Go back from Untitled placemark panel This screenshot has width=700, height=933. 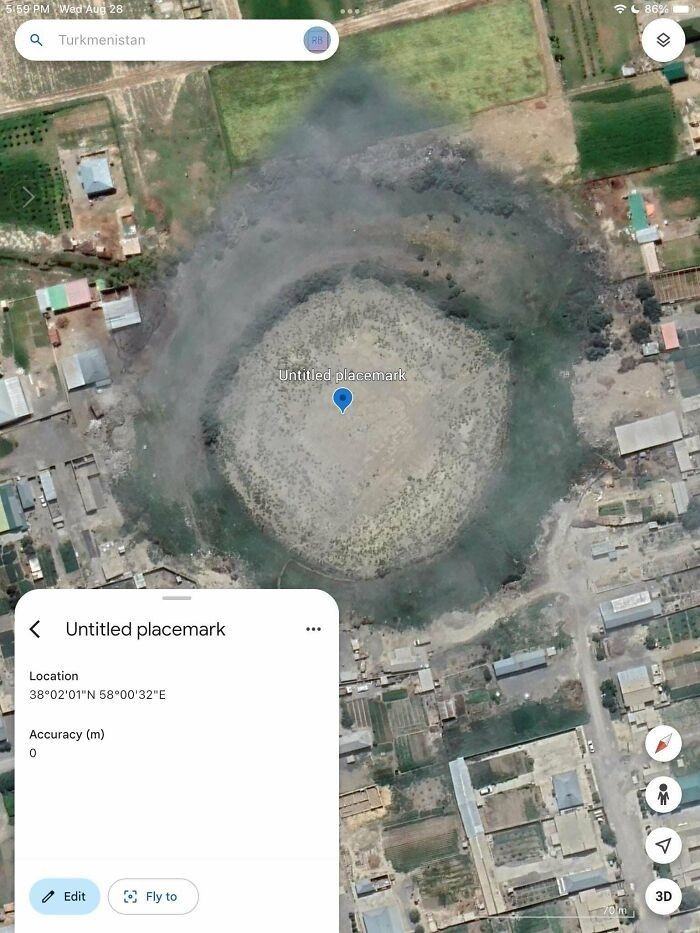click(x=35, y=629)
